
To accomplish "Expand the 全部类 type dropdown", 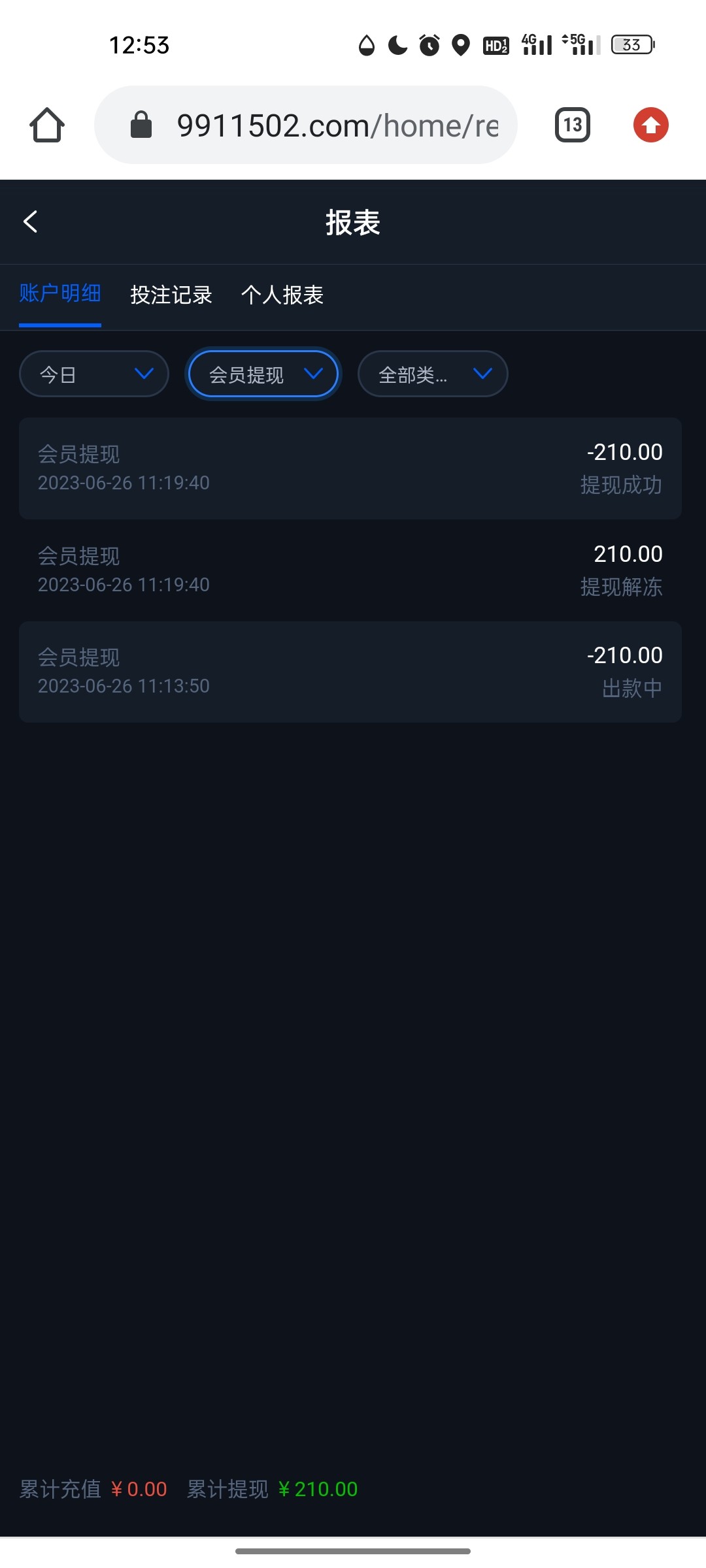I will 433,374.
